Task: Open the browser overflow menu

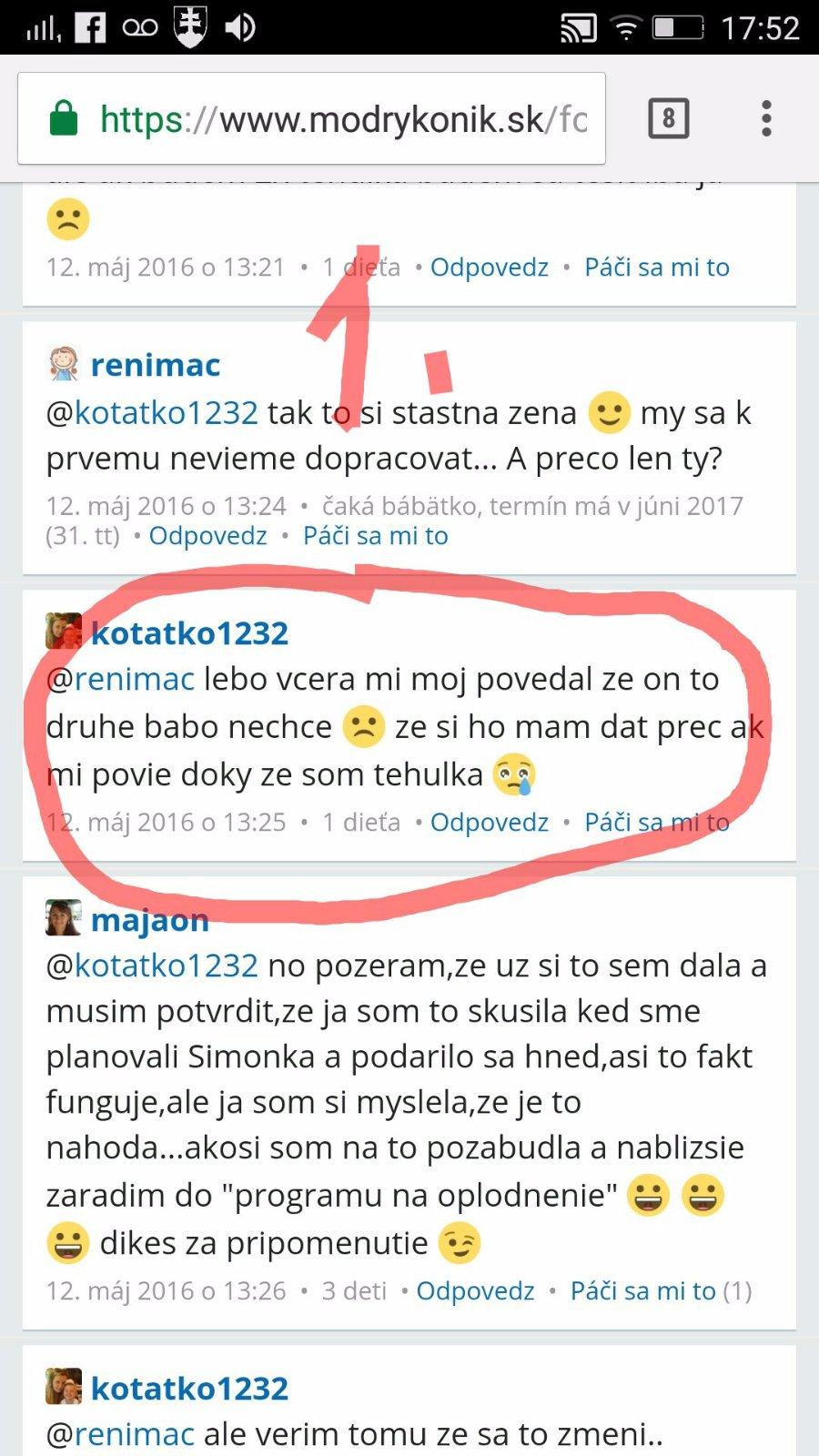Action: [x=766, y=118]
